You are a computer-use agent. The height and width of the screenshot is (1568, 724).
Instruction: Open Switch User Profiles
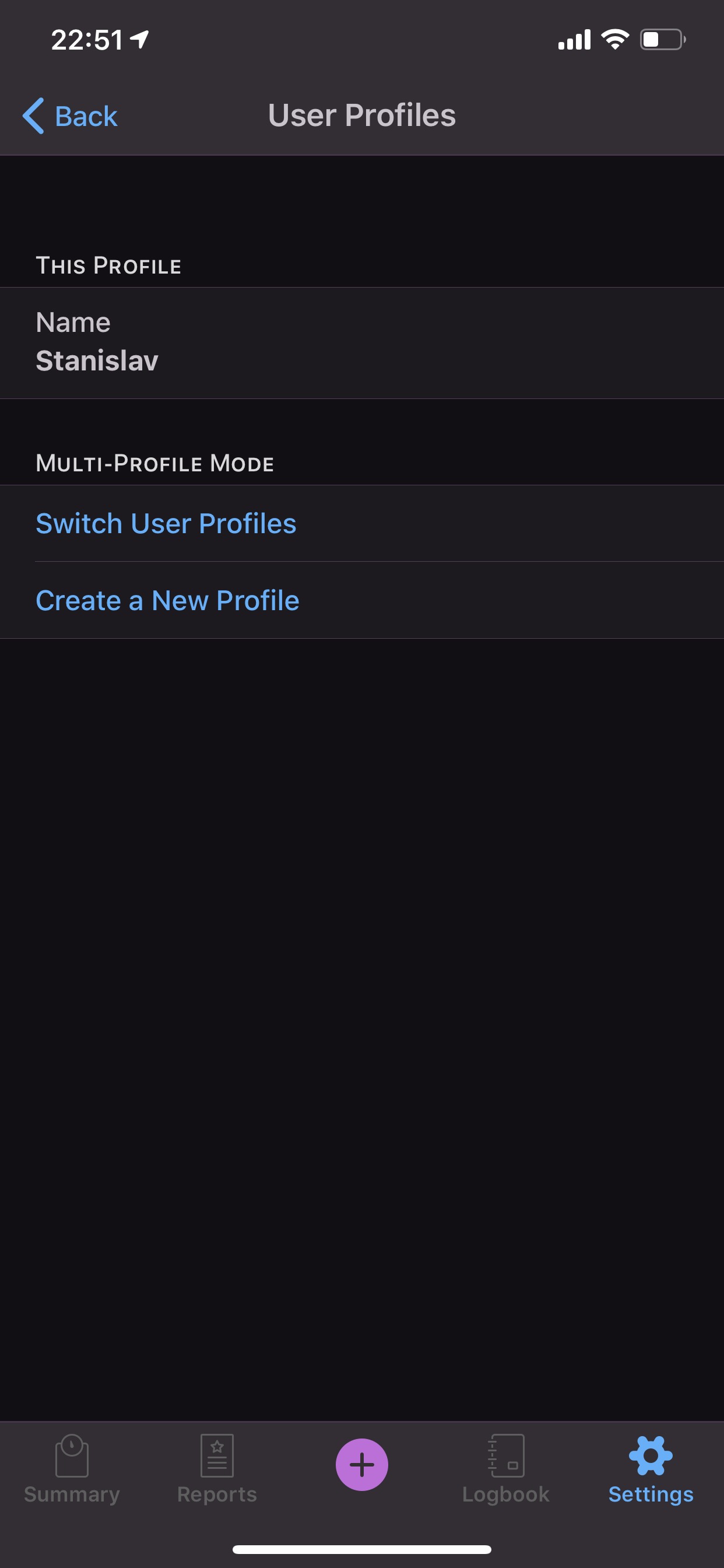point(362,523)
